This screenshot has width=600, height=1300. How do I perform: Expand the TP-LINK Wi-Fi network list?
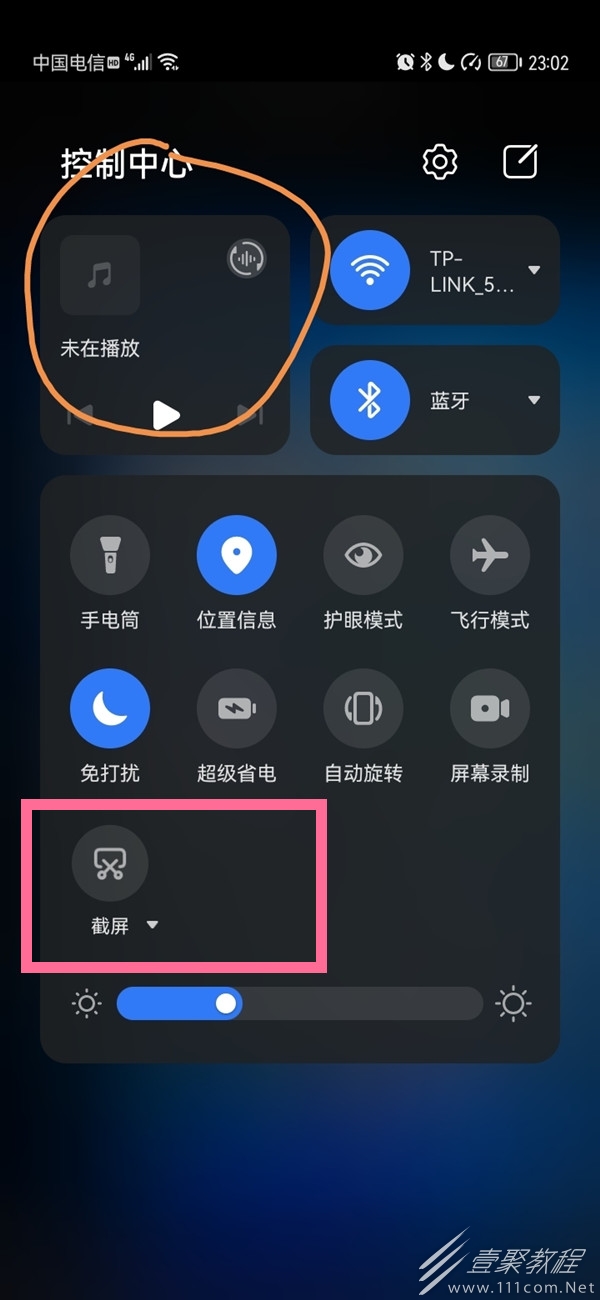pyautogui.click(x=534, y=270)
